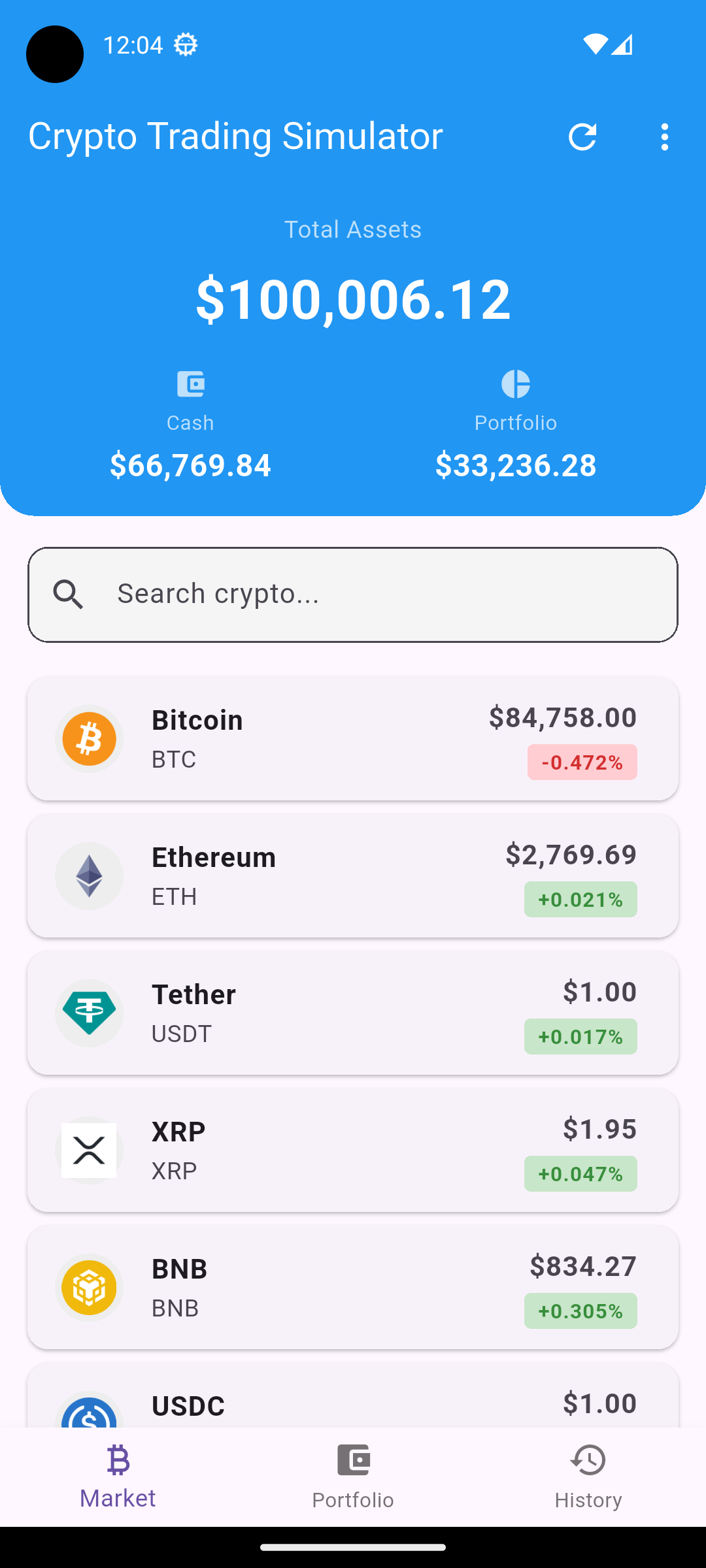Open the USDC card
706x1568 pixels.
[353, 1395]
